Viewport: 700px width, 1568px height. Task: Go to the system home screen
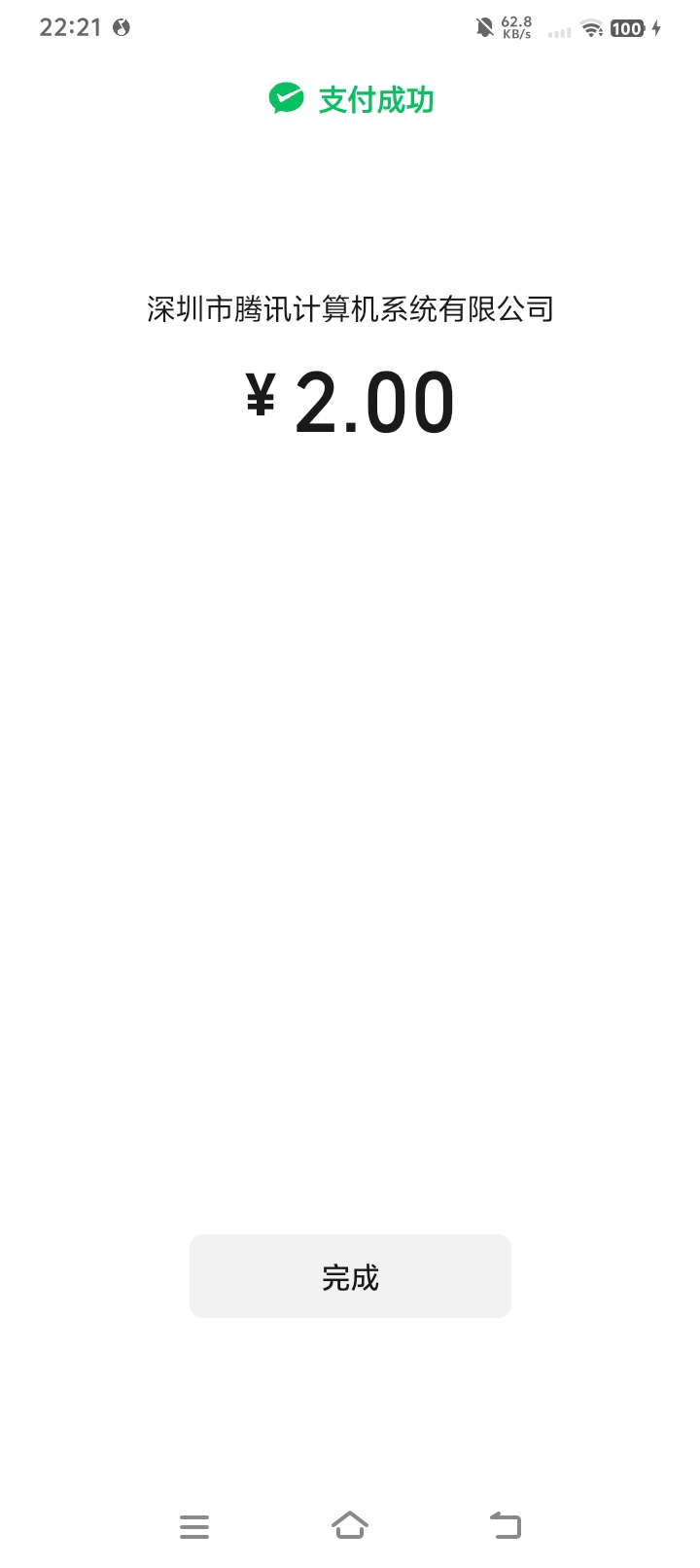click(x=350, y=1525)
